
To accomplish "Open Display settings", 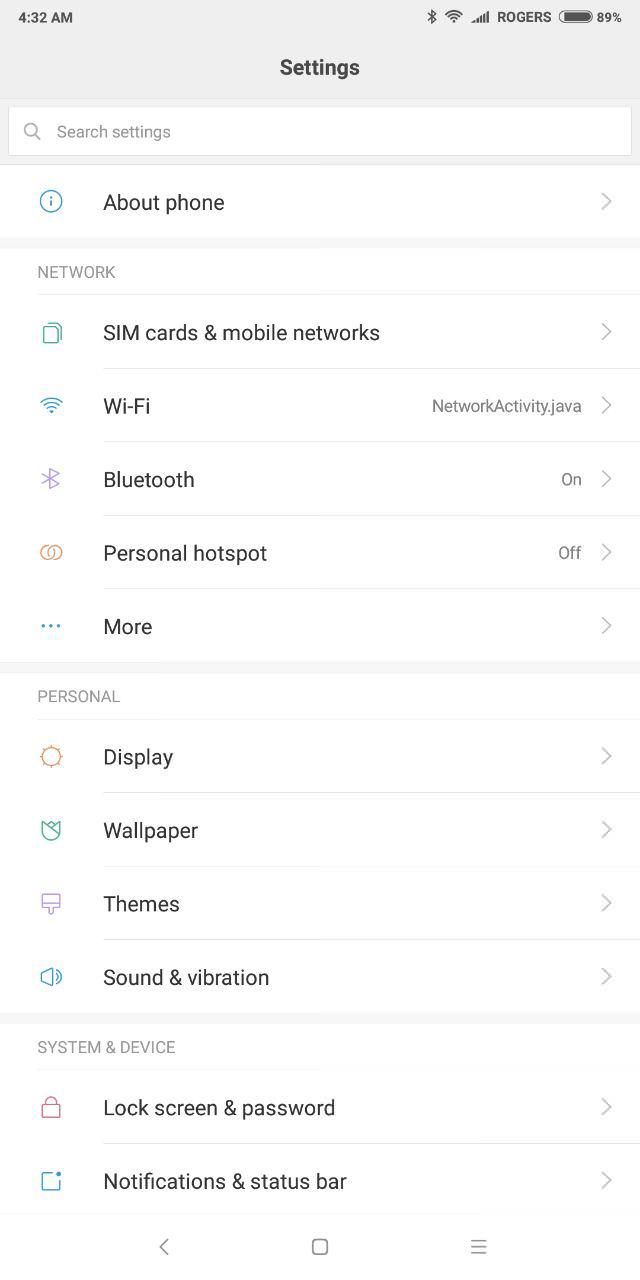I will point(320,757).
